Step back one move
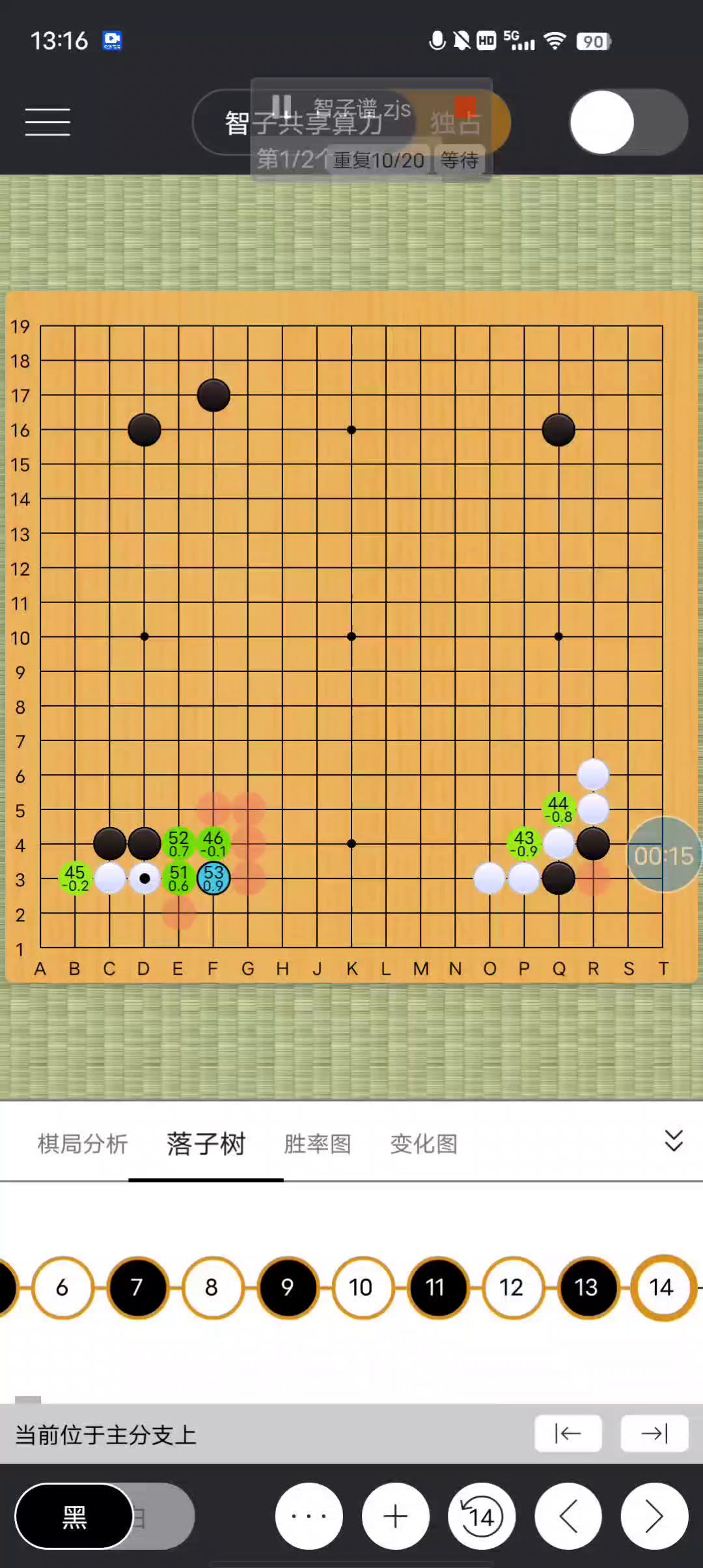 click(568, 1517)
